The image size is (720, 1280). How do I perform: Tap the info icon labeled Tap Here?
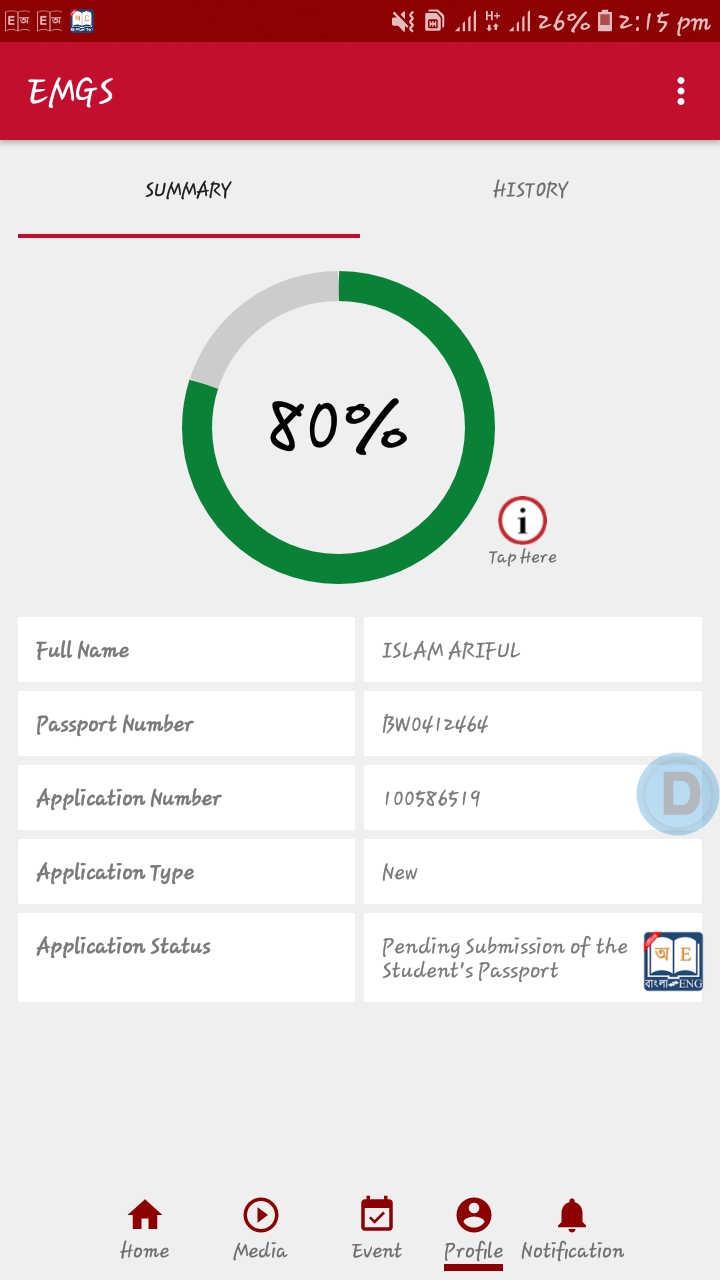tap(522, 521)
